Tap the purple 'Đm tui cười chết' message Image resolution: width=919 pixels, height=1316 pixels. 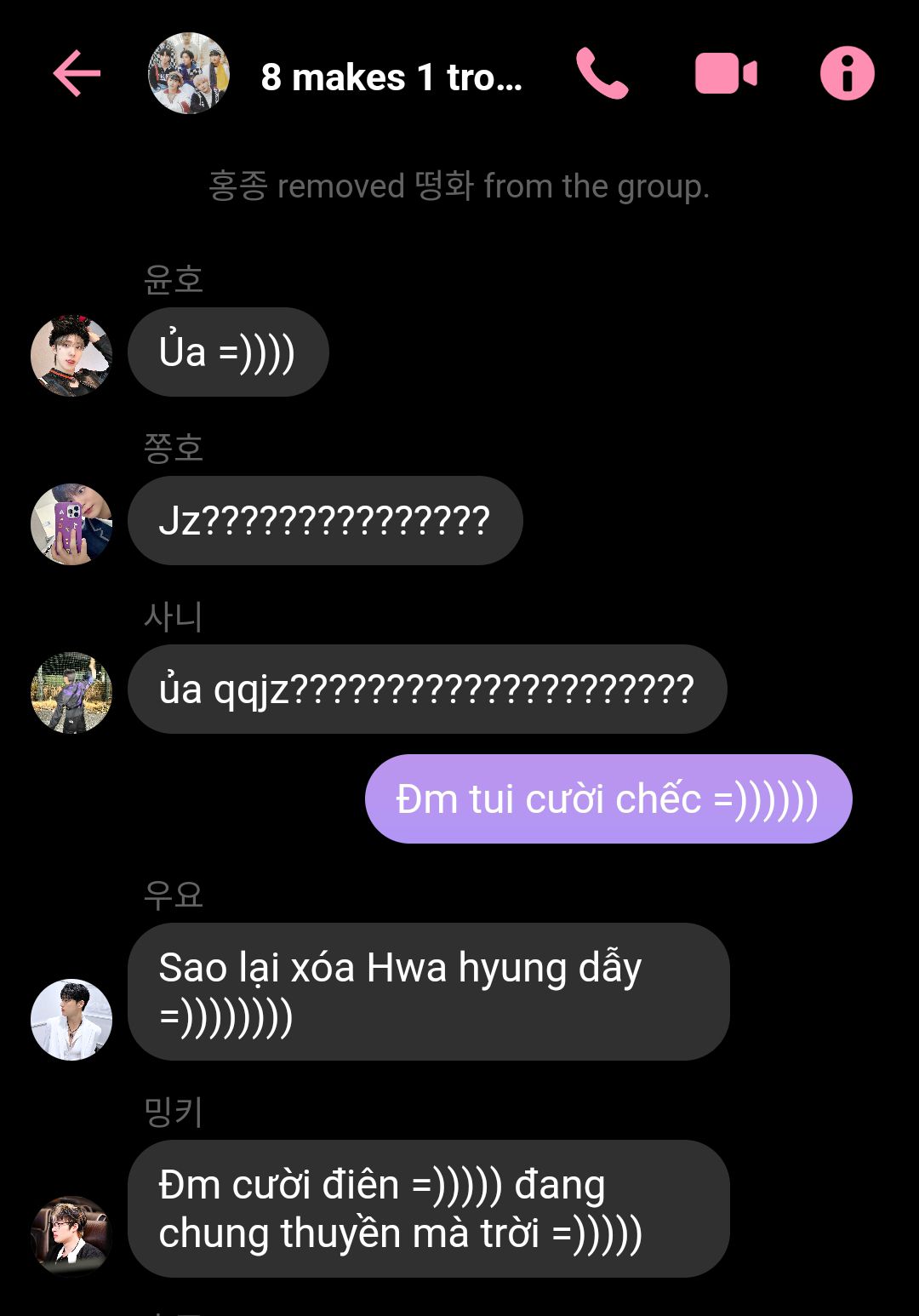[x=608, y=799]
